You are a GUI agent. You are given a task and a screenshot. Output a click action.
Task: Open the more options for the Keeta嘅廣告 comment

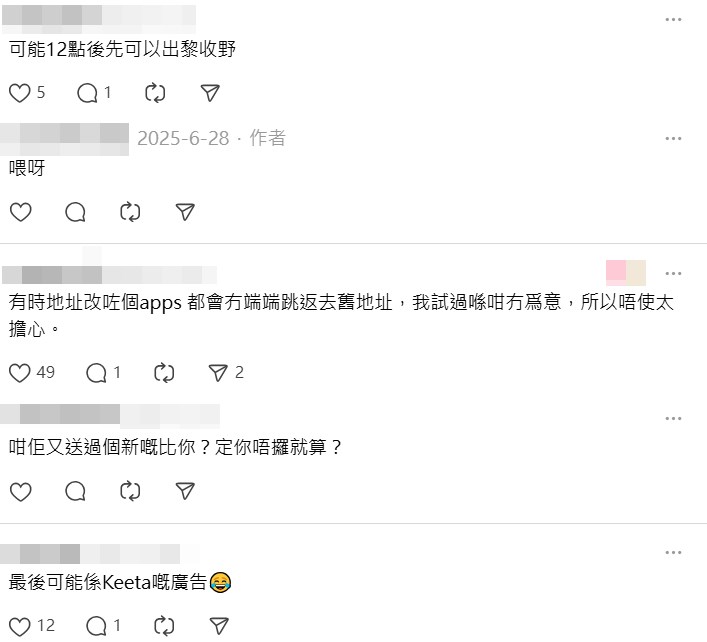(x=674, y=552)
